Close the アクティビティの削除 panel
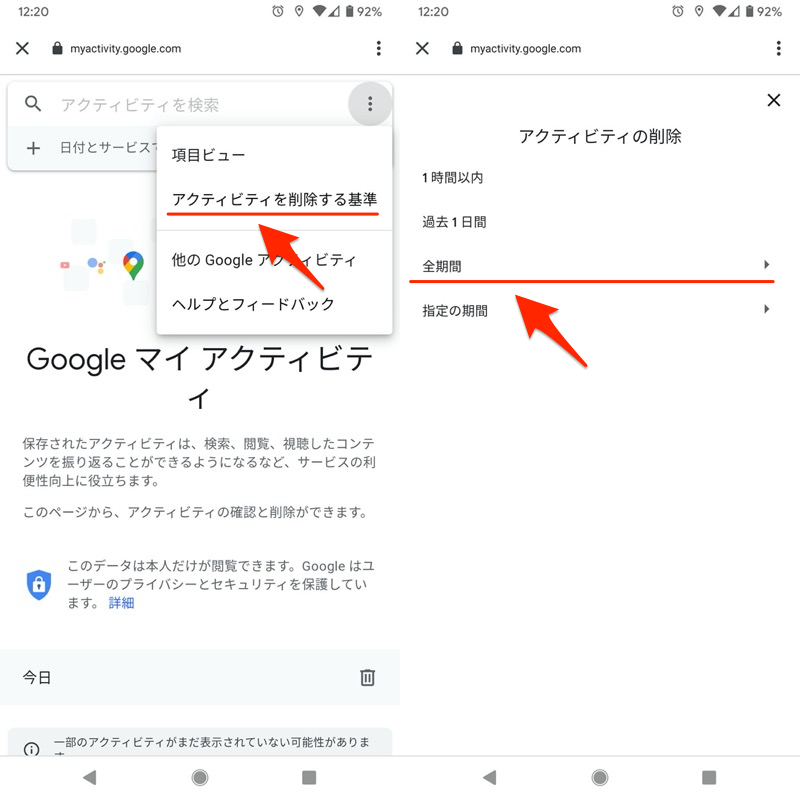Screen dimensions: 800x800 pos(772,100)
